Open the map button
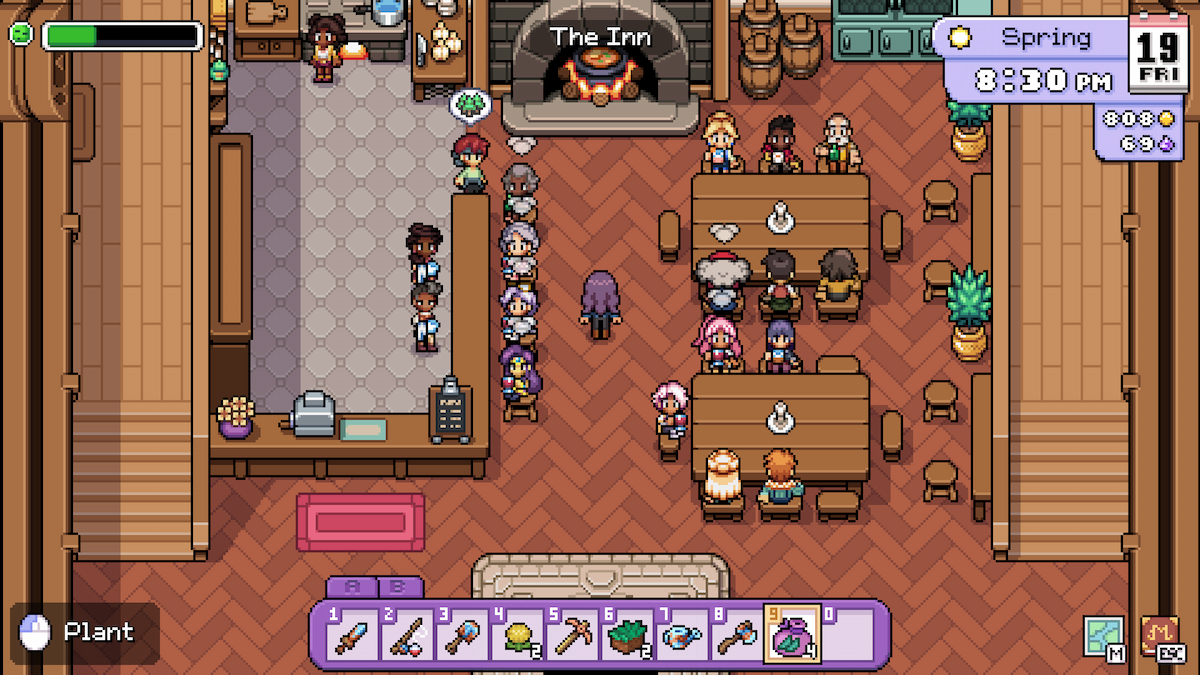This screenshot has width=1200, height=675. (1103, 636)
